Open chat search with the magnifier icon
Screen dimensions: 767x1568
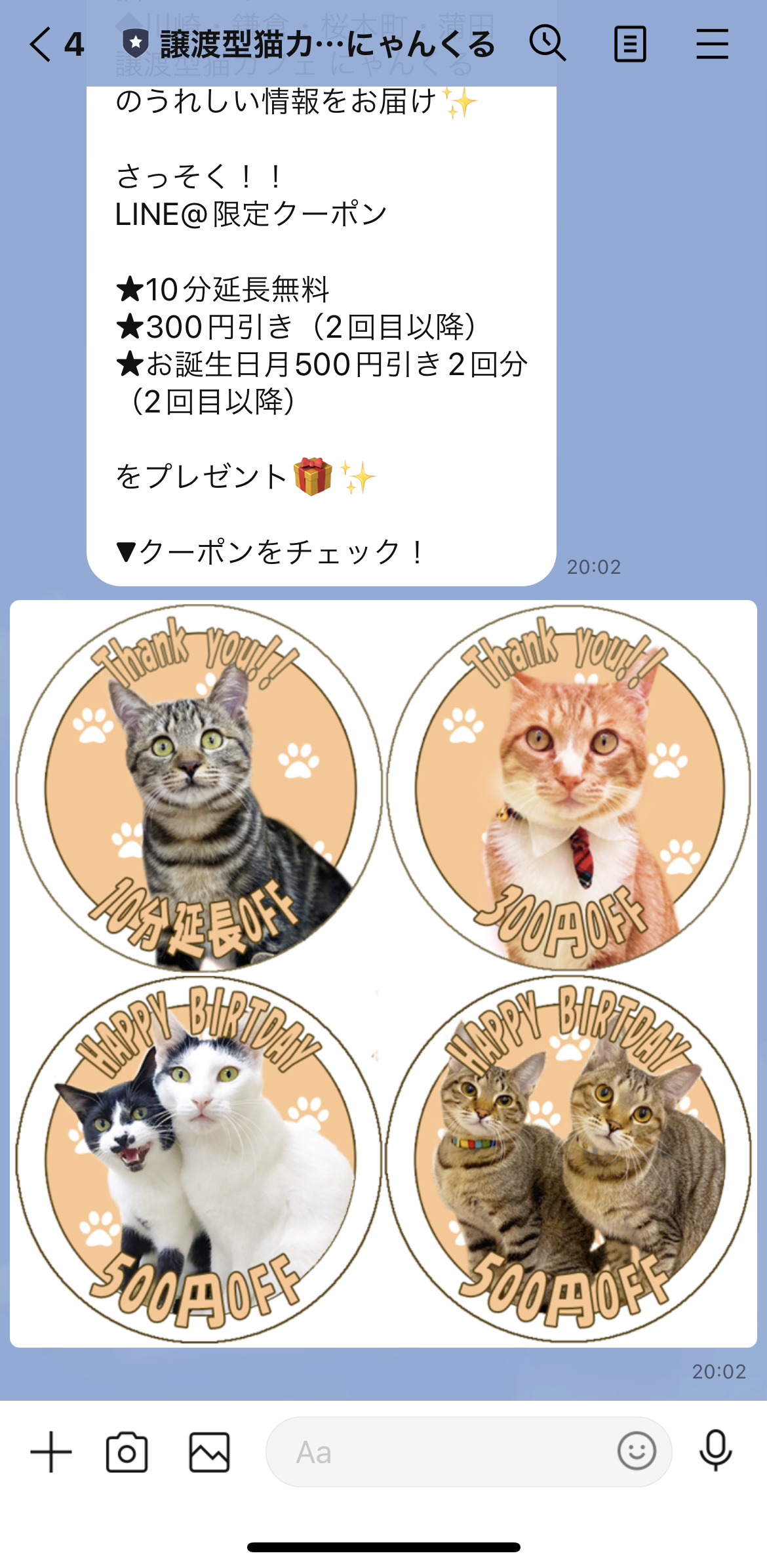(549, 43)
